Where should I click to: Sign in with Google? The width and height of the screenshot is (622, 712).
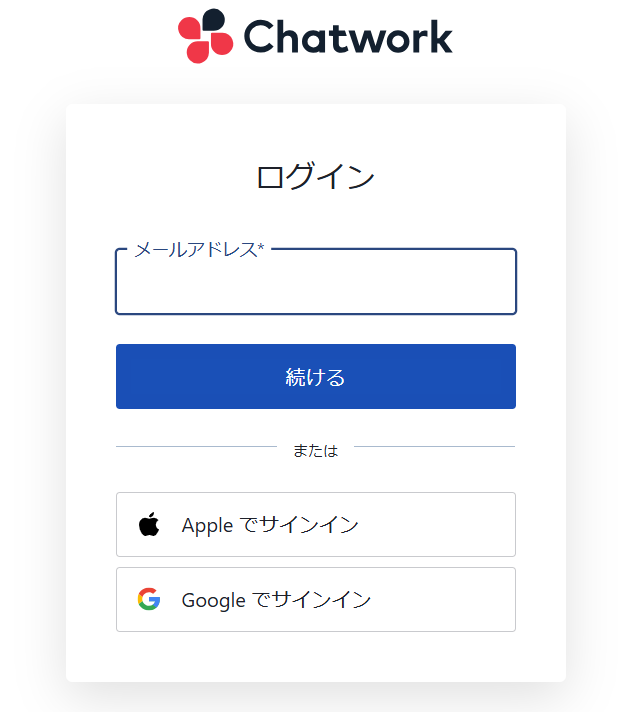(x=315, y=600)
